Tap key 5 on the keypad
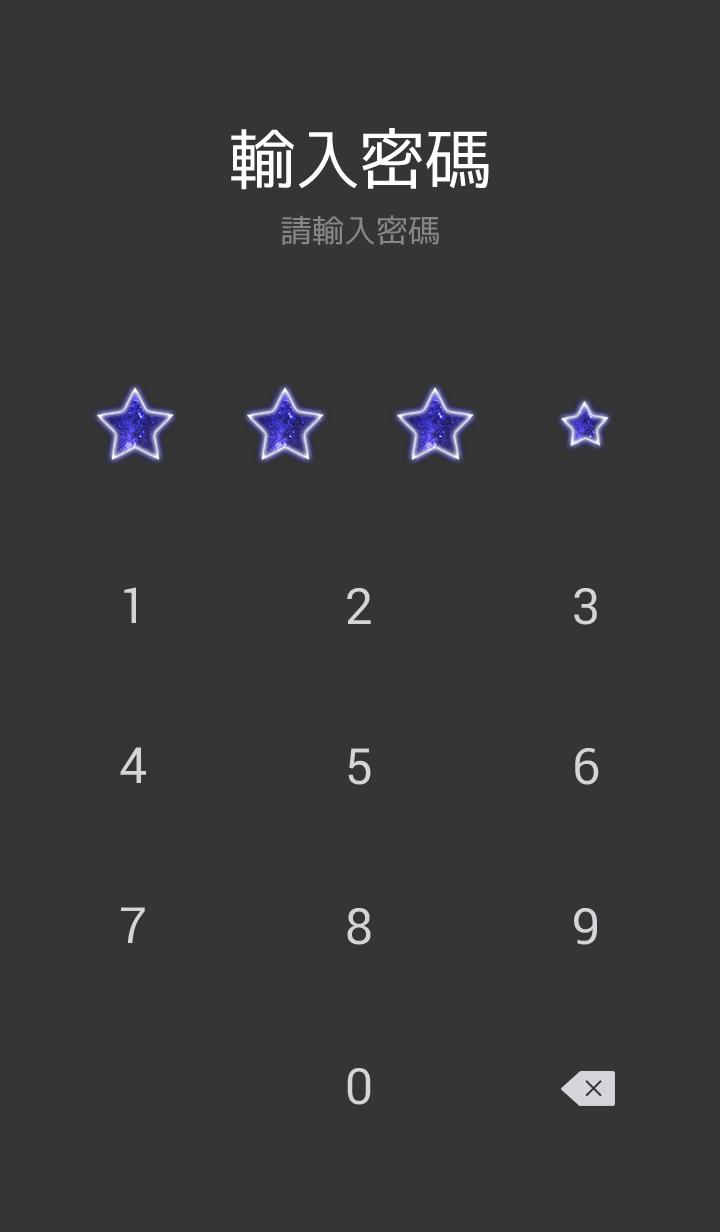 pos(359,767)
